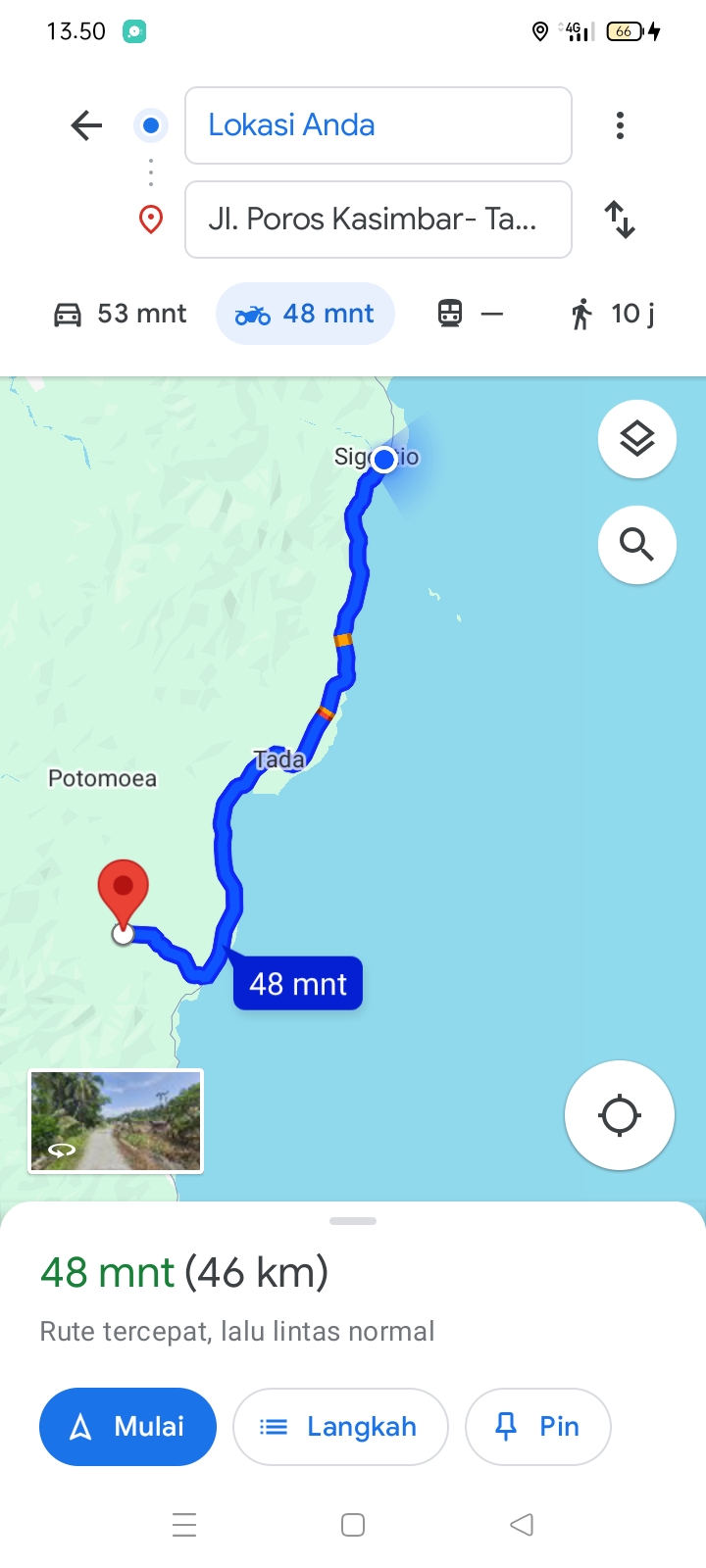Center map on my current location
The height and width of the screenshot is (1568, 706).
point(620,1115)
